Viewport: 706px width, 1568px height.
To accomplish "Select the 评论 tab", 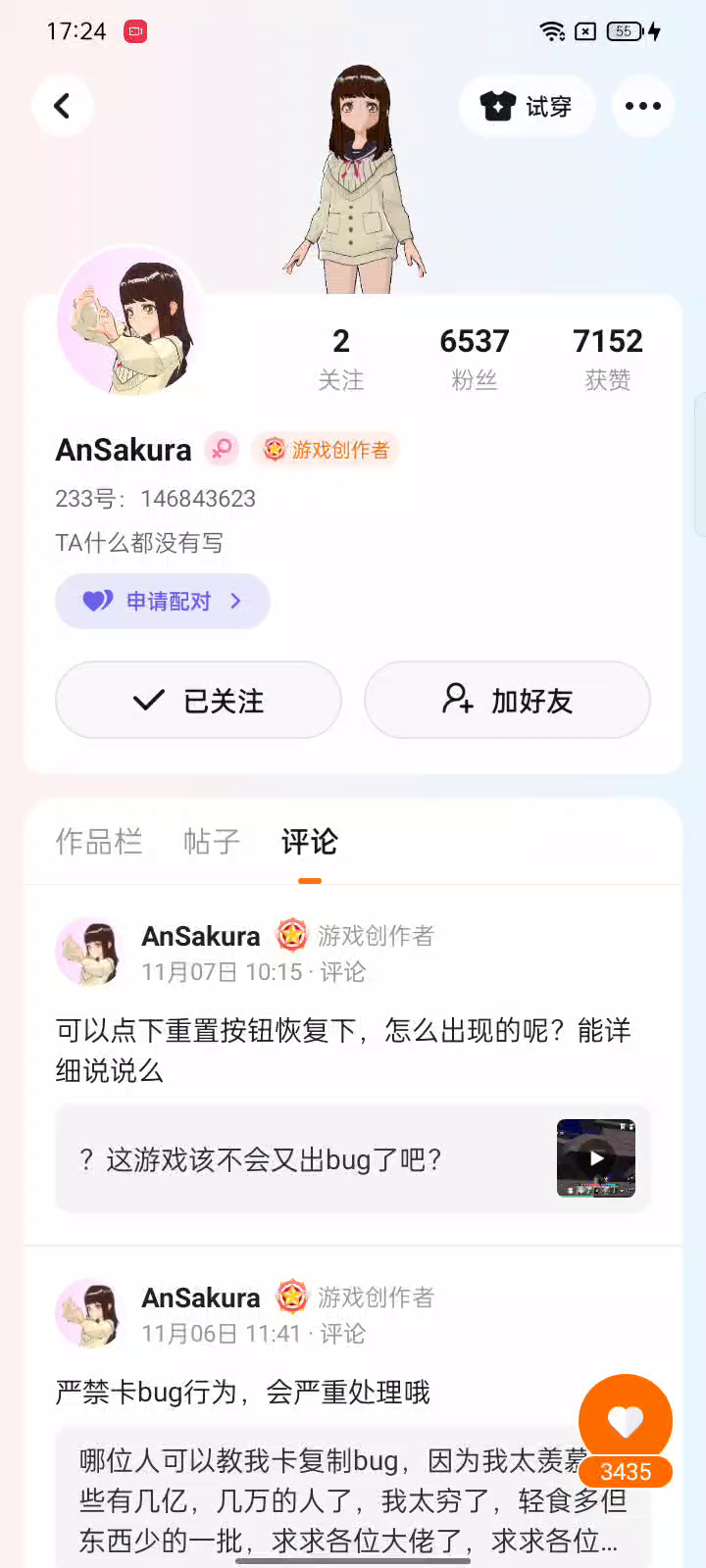I will point(309,841).
